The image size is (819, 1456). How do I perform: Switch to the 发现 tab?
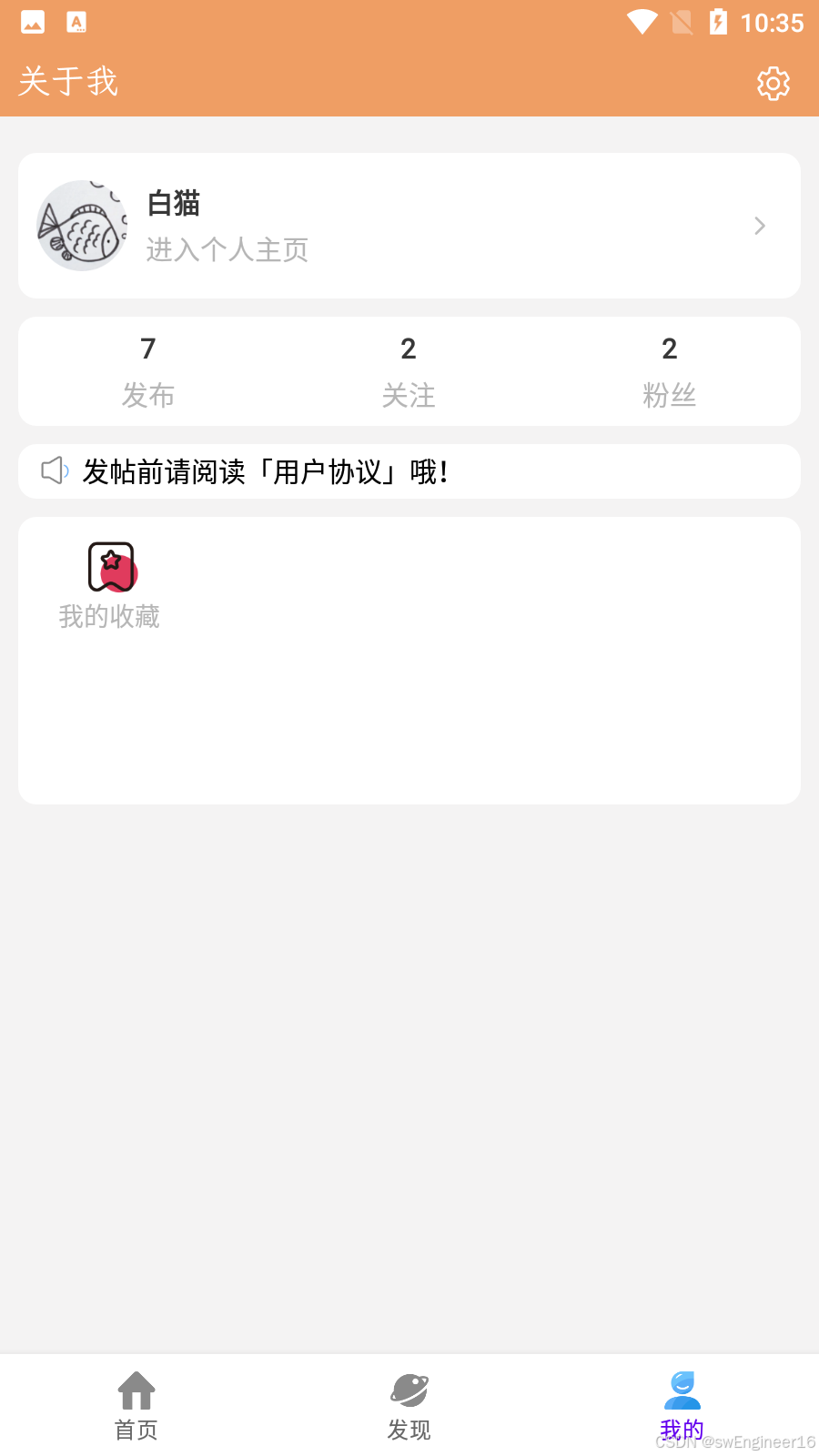[409, 1406]
